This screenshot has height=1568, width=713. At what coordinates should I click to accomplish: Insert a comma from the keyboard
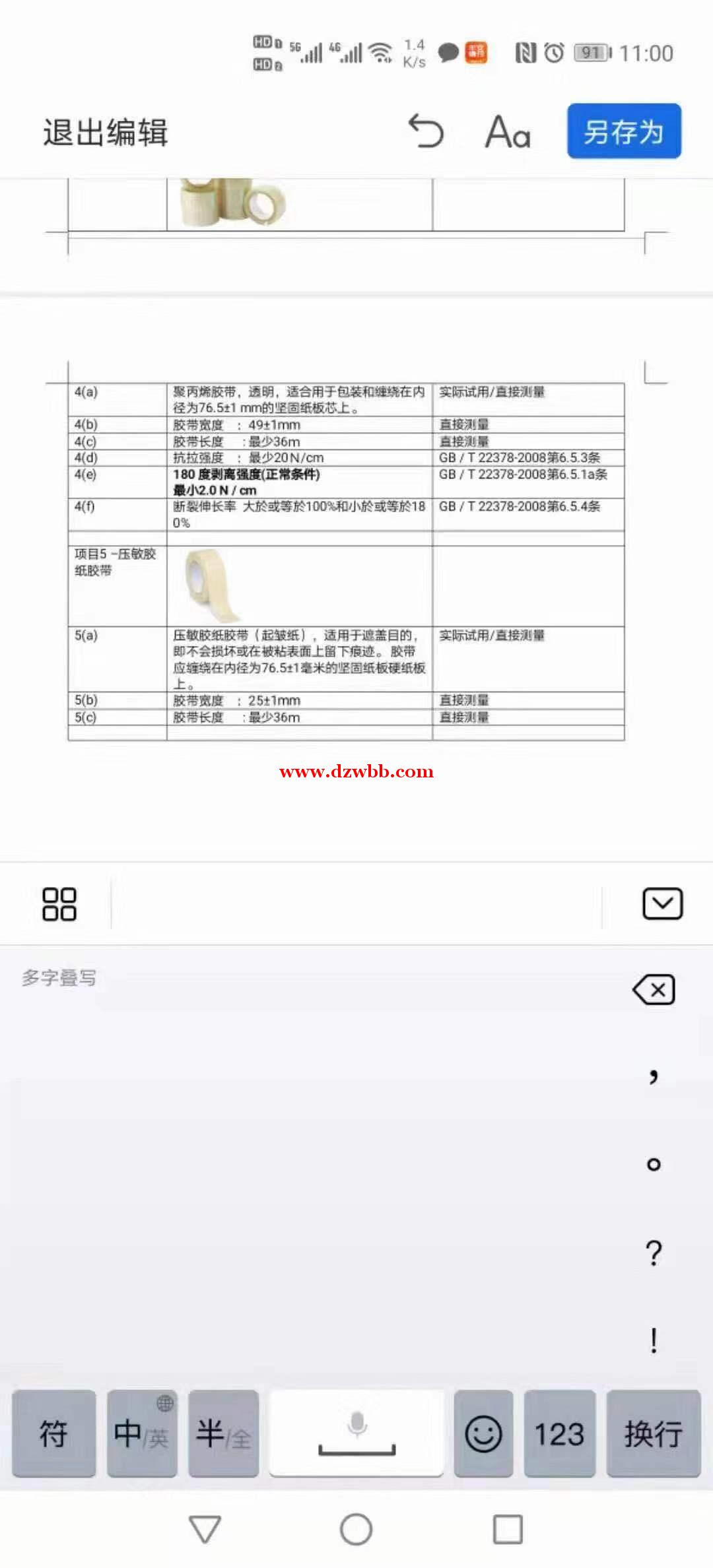[x=654, y=1076]
